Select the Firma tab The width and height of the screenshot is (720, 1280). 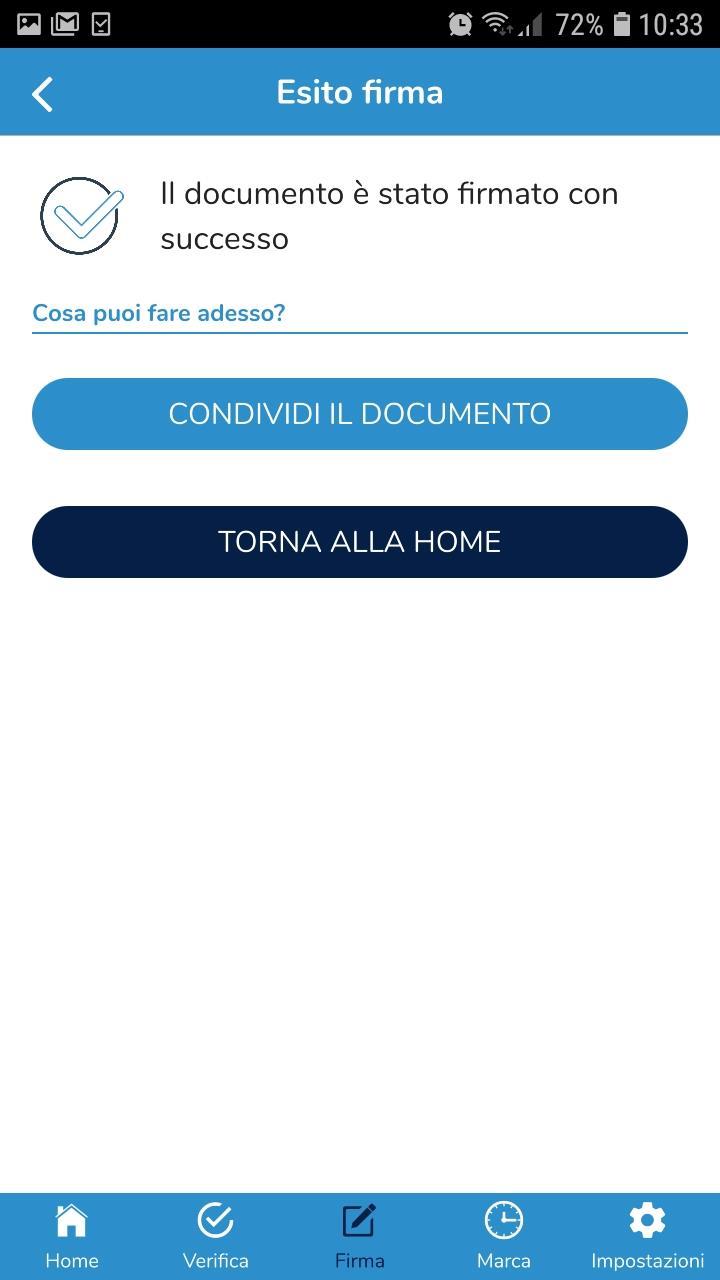[x=360, y=1236]
